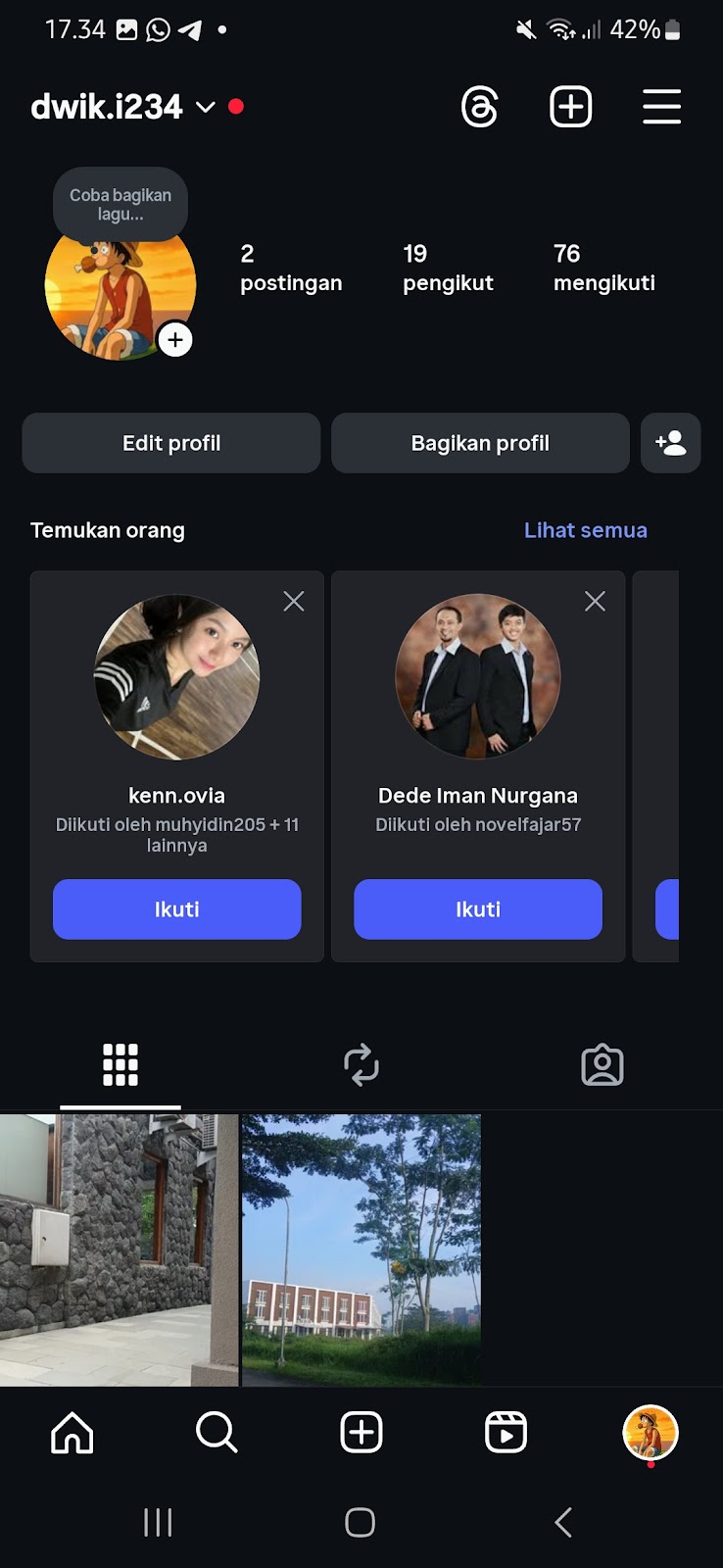
Task: Switch to the tagged photos tab
Action: [x=602, y=1064]
